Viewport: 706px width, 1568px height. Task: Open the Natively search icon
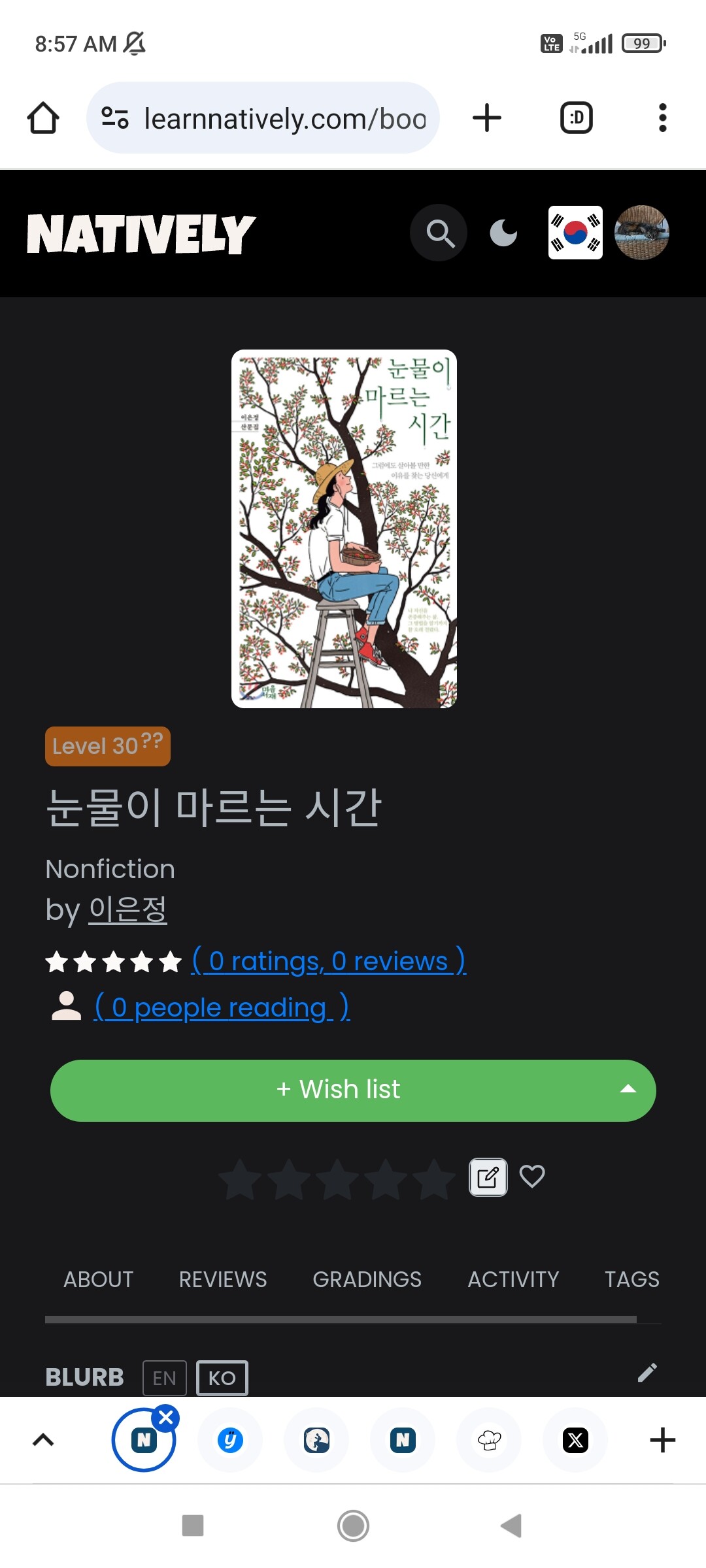click(439, 233)
